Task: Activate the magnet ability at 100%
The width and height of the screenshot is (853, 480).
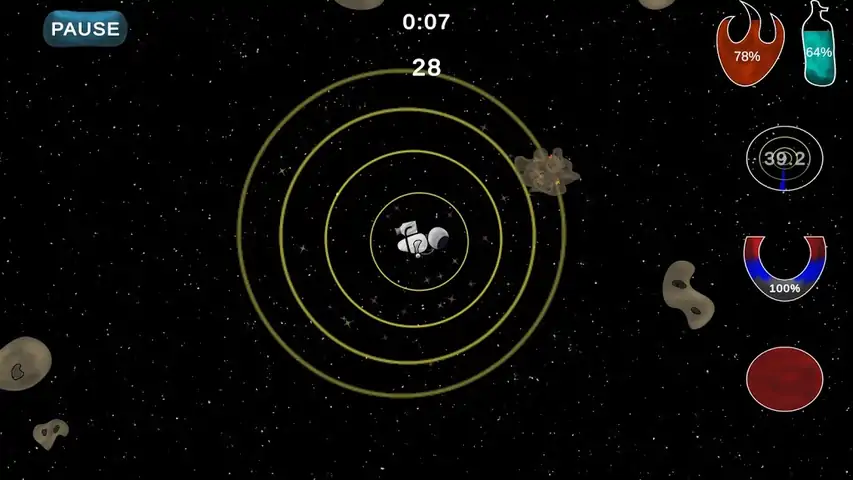Action: [x=784, y=268]
